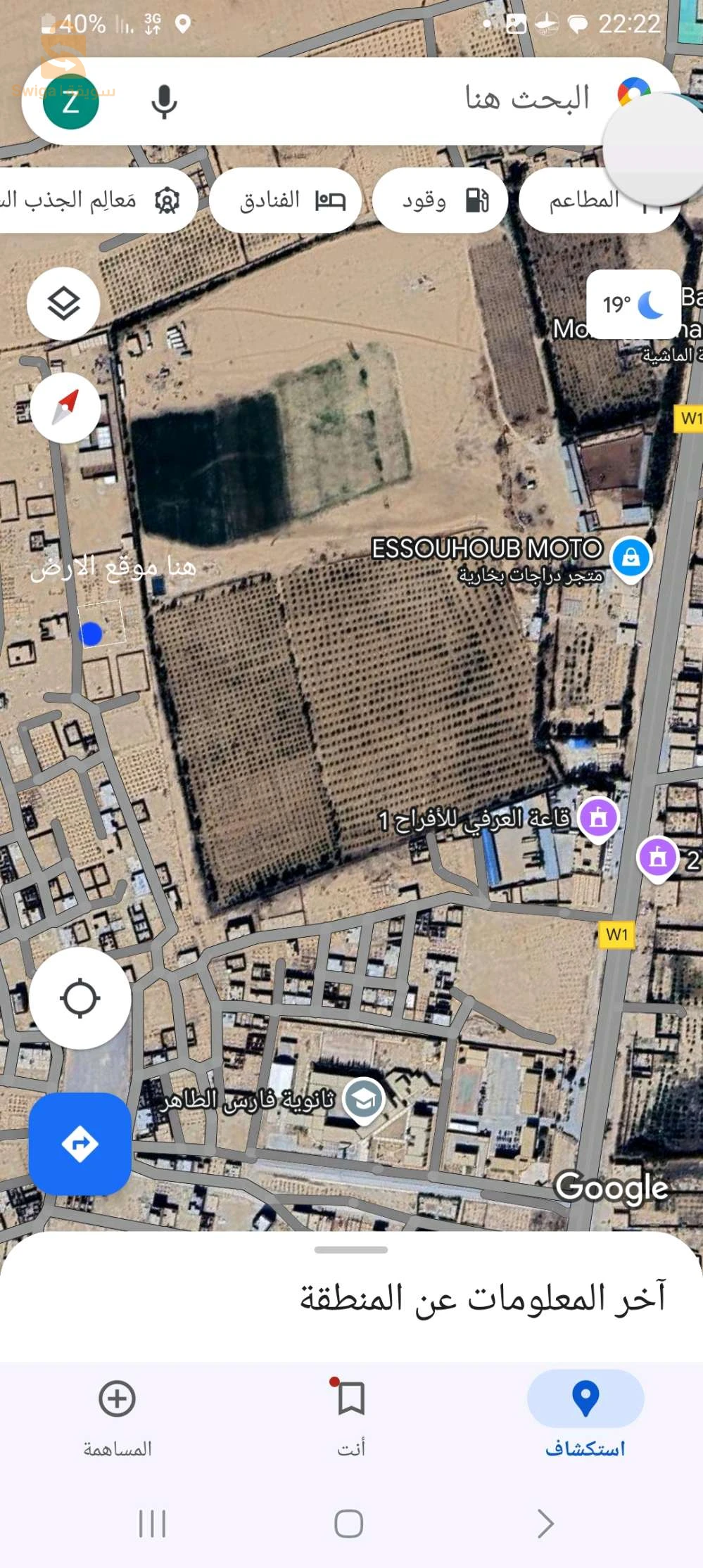
Task: Switch to the 'أنت' tab
Action: pos(350,1414)
